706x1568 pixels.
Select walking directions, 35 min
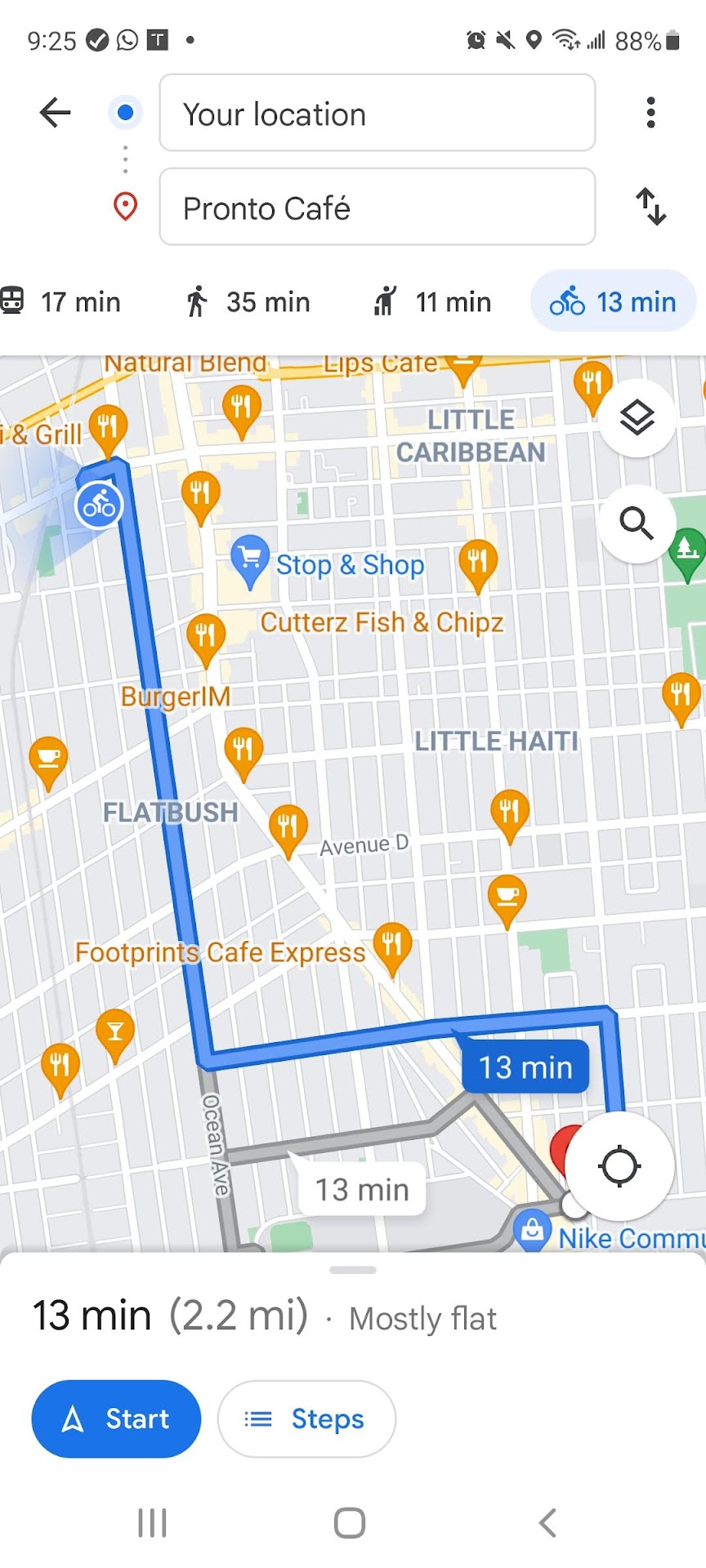248,302
